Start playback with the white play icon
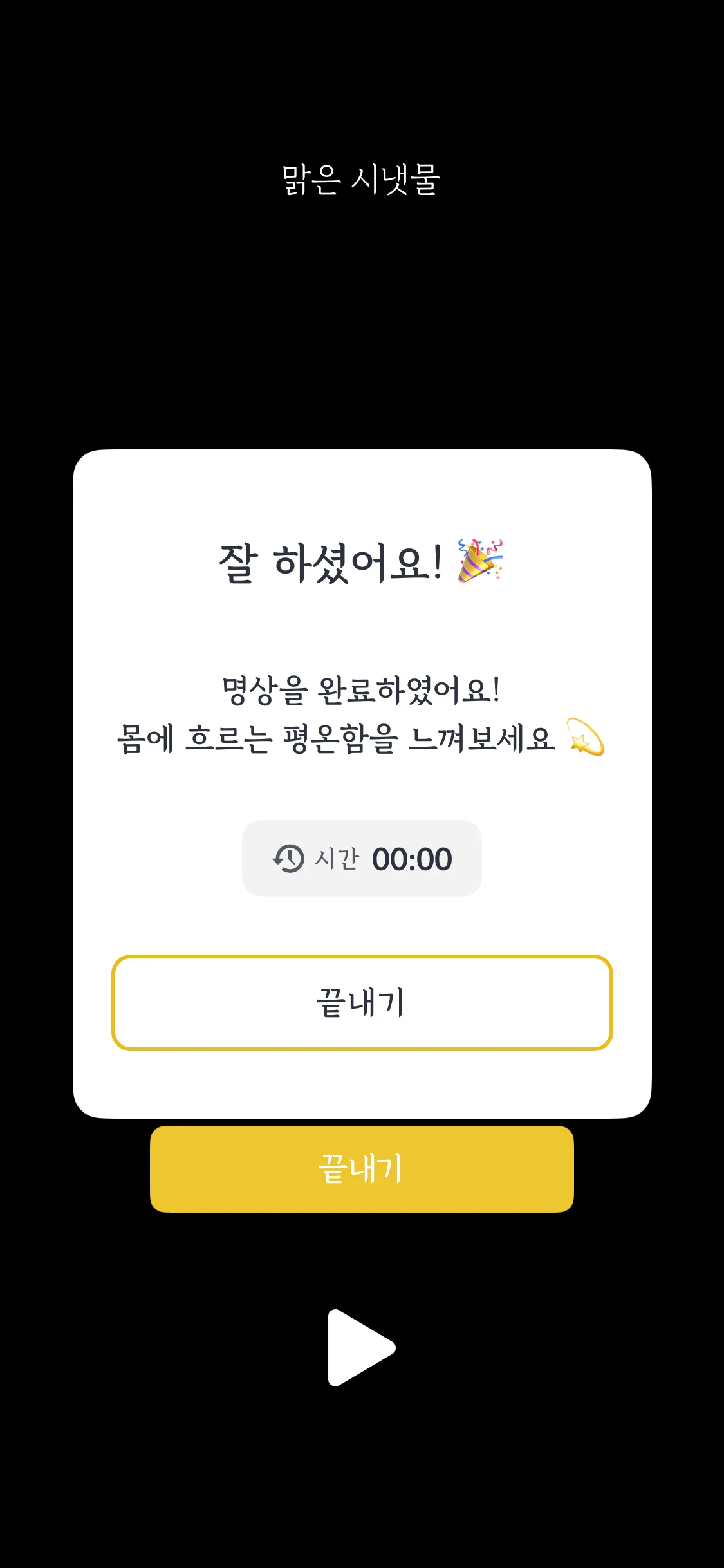The image size is (724, 1568). coord(360,1348)
